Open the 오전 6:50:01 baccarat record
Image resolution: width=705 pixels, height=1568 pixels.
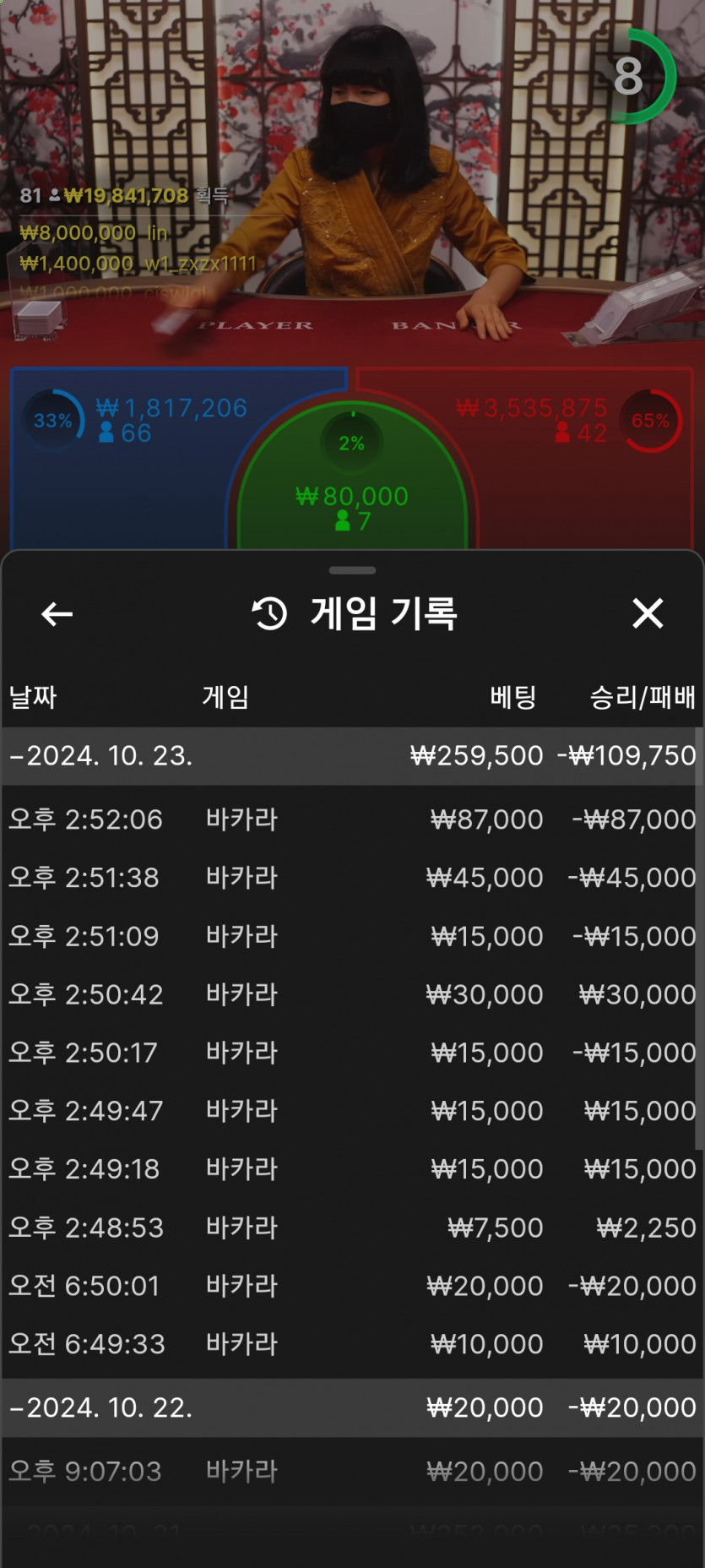click(352, 1286)
